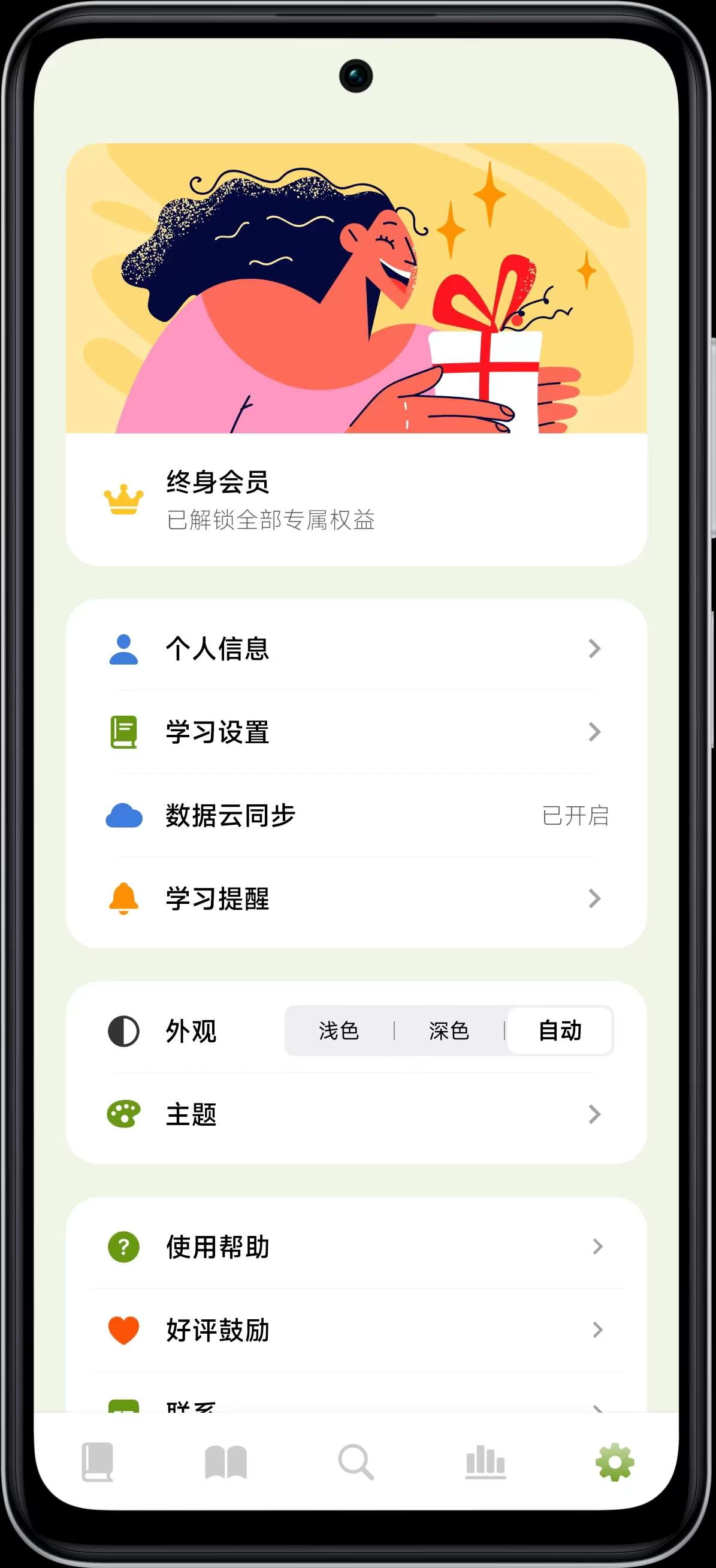Image resolution: width=716 pixels, height=1568 pixels.
Task: Select 深色 dark appearance
Action: (449, 1030)
